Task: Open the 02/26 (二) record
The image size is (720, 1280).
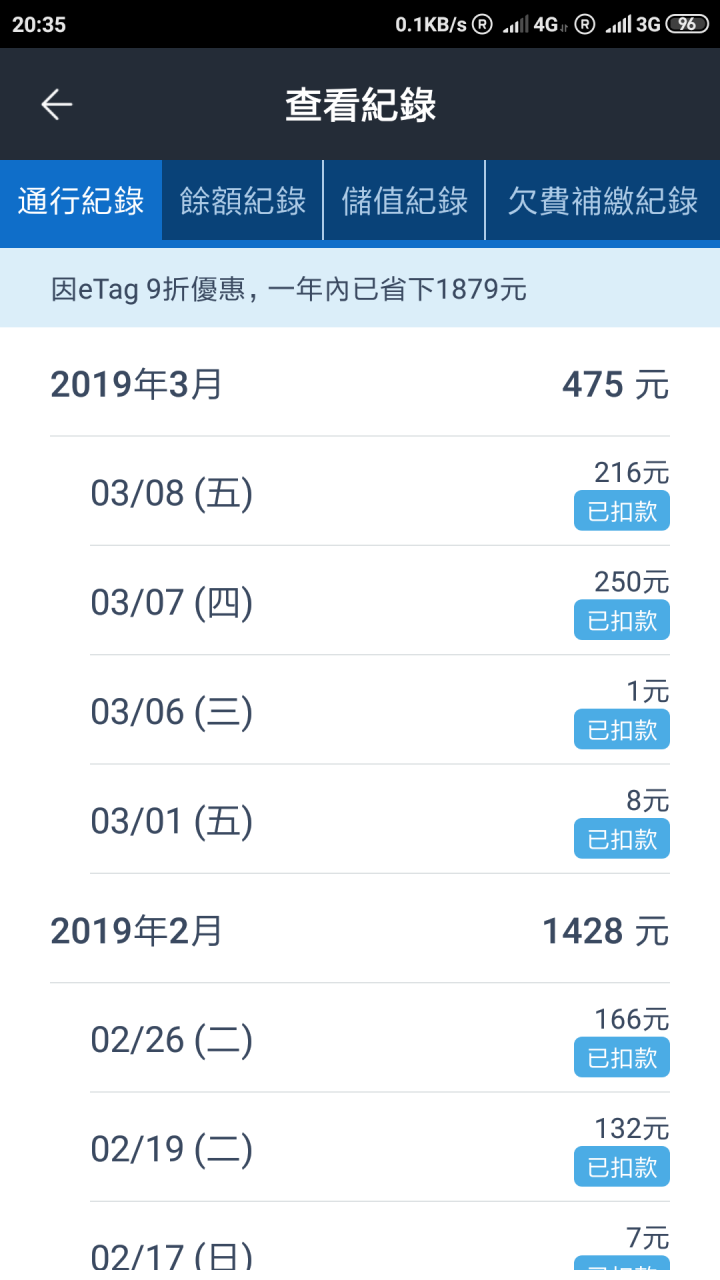Action: pos(380,1038)
